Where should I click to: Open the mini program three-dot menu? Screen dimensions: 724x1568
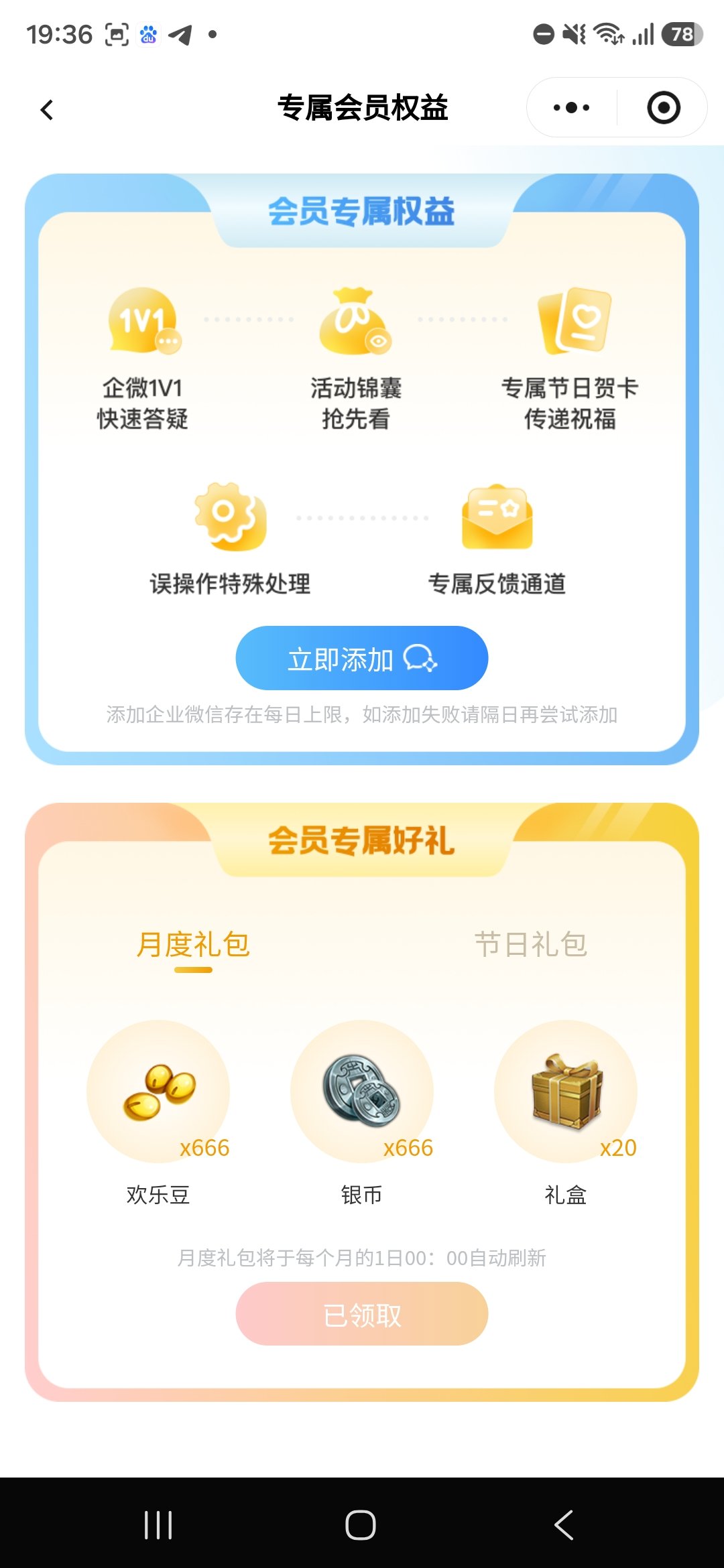tap(571, 107)
